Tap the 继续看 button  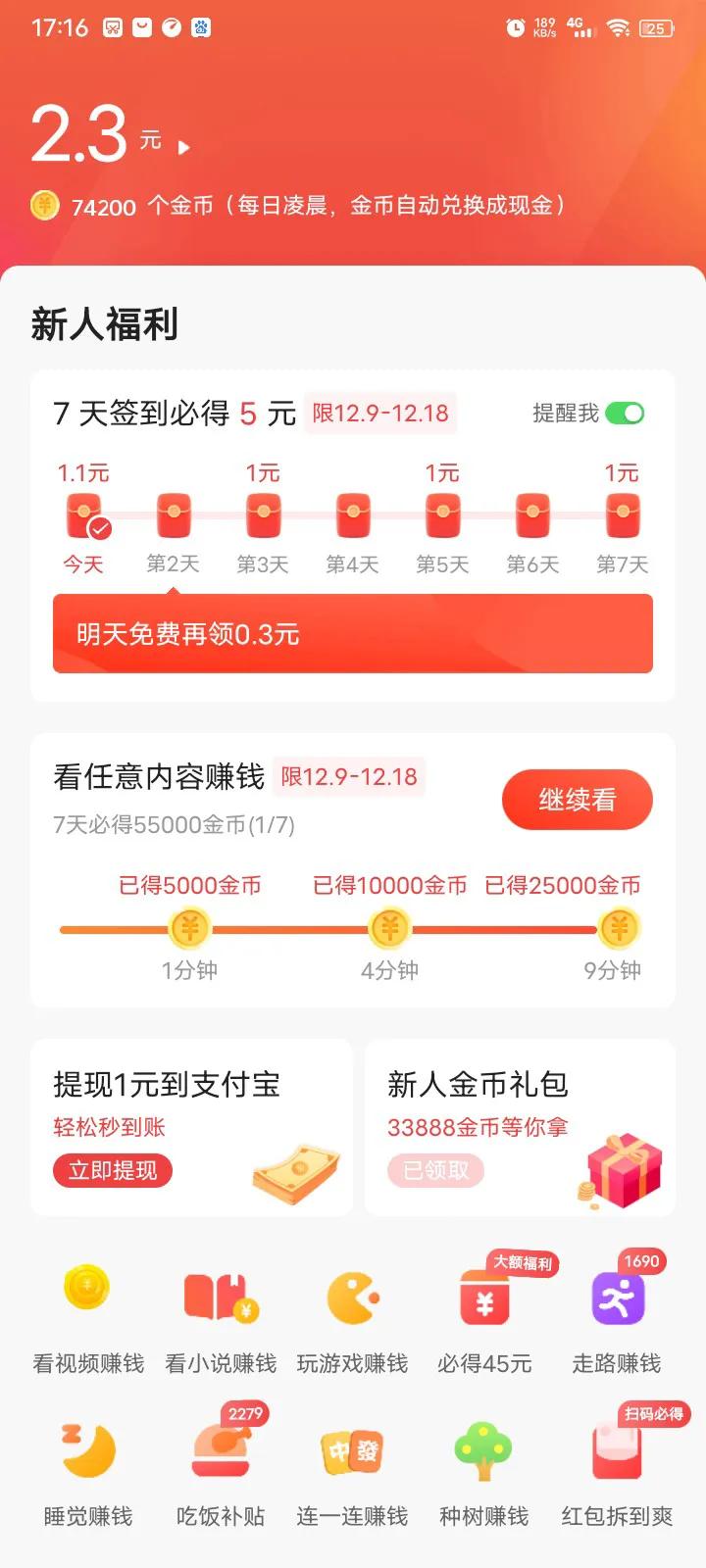pyautogui.click(x=577, y=800)
